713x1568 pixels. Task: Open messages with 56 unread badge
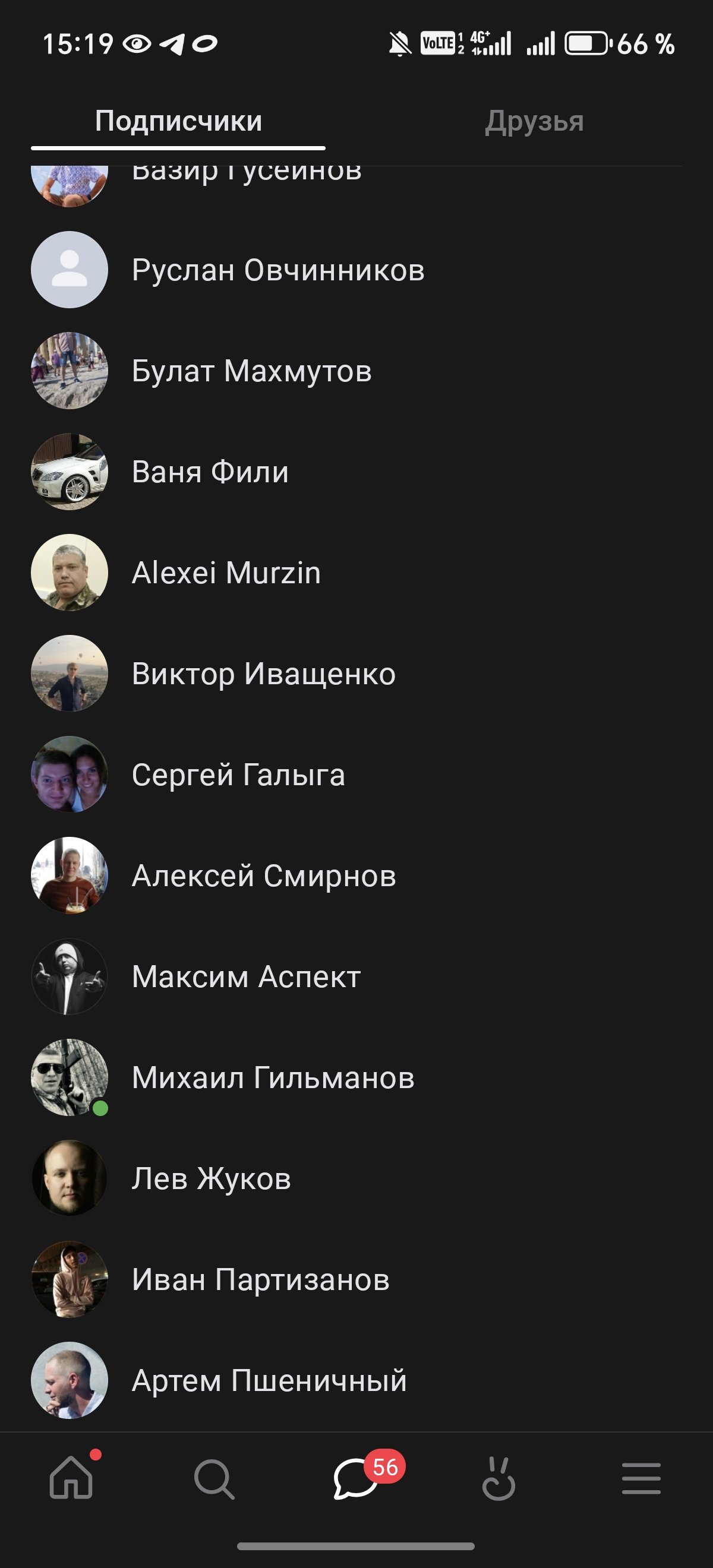pyautogui.click(x=356, y=1479)
